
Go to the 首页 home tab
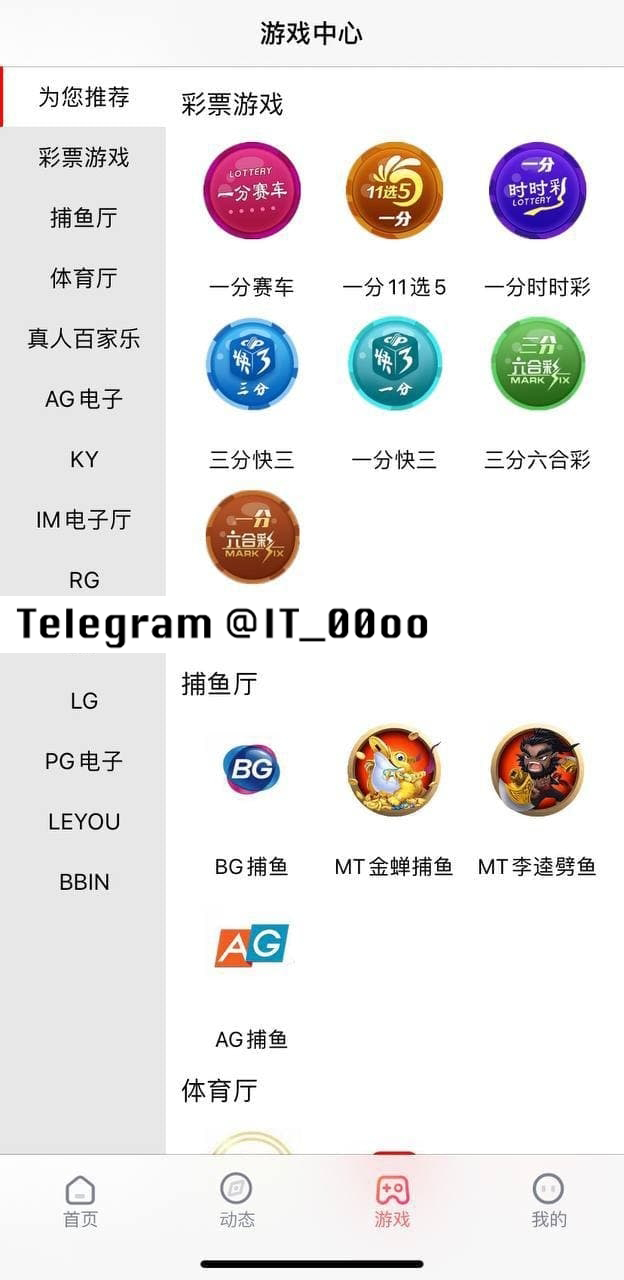pyautogui.click(x=80, y=1201)
